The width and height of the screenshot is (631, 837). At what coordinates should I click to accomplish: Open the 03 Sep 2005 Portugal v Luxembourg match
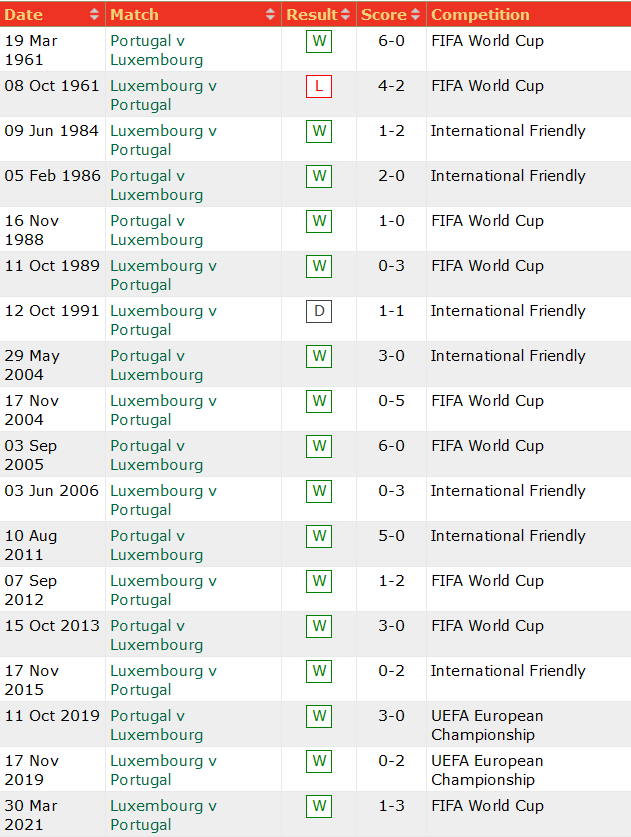(156, 455)
